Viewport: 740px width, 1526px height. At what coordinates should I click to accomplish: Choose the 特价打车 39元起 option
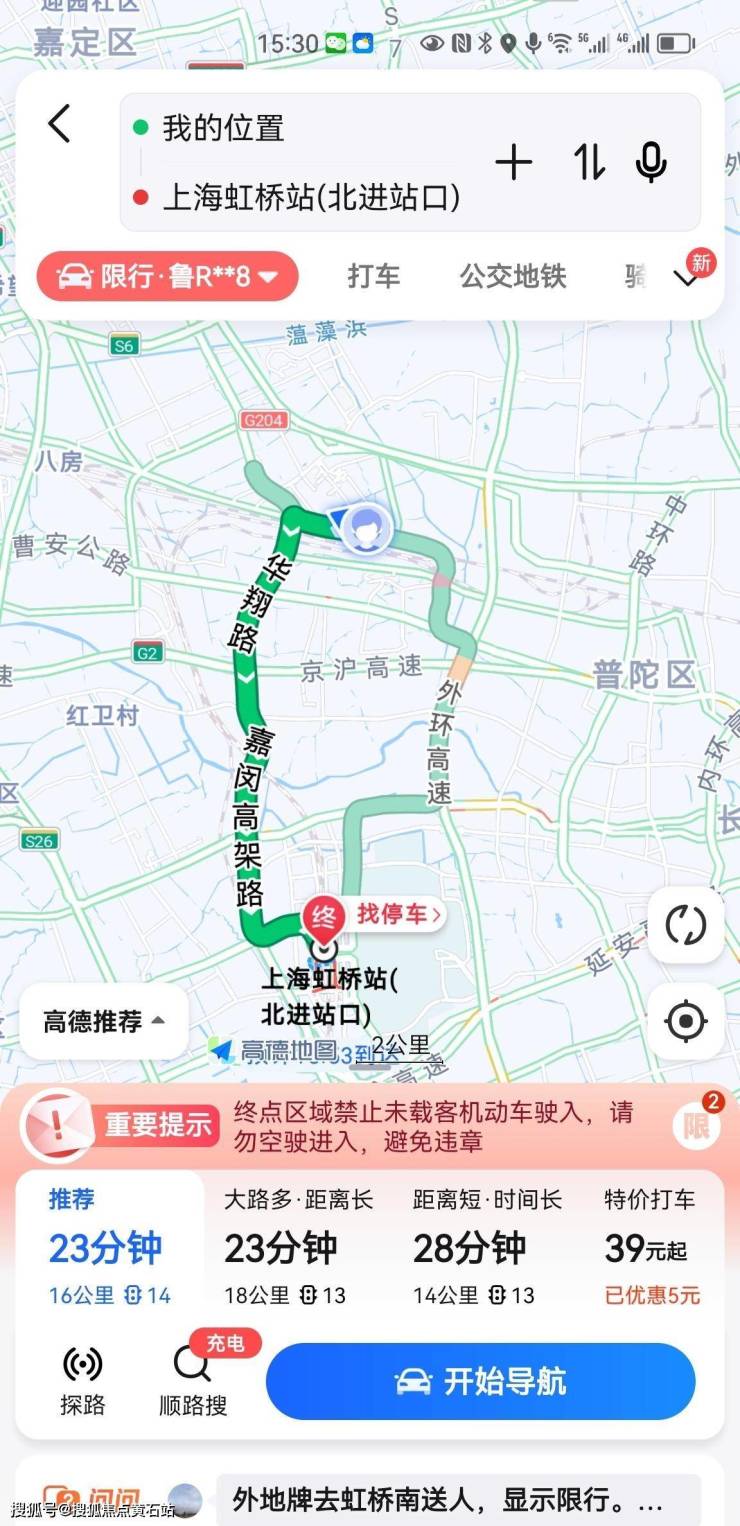point(650,1246)
